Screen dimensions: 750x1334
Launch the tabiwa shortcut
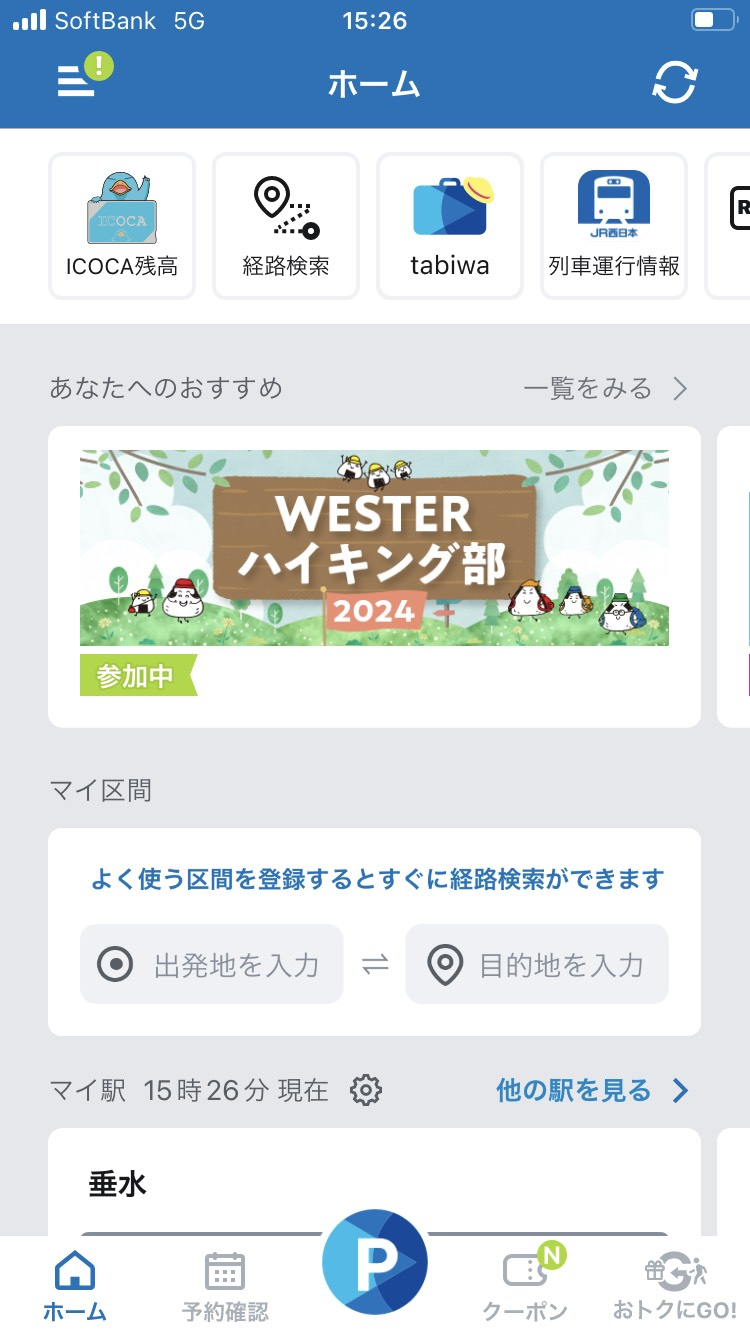pyautogui.click(x=450, y=226)
